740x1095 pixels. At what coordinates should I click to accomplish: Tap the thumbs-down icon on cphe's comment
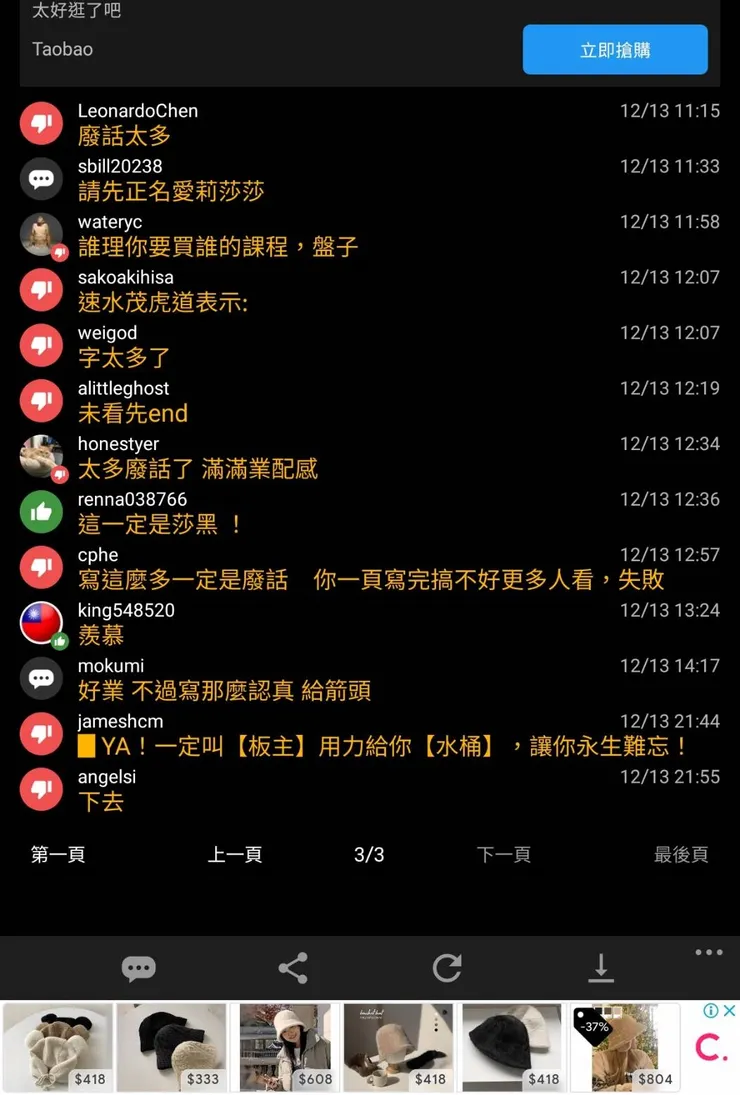[41, 566]
